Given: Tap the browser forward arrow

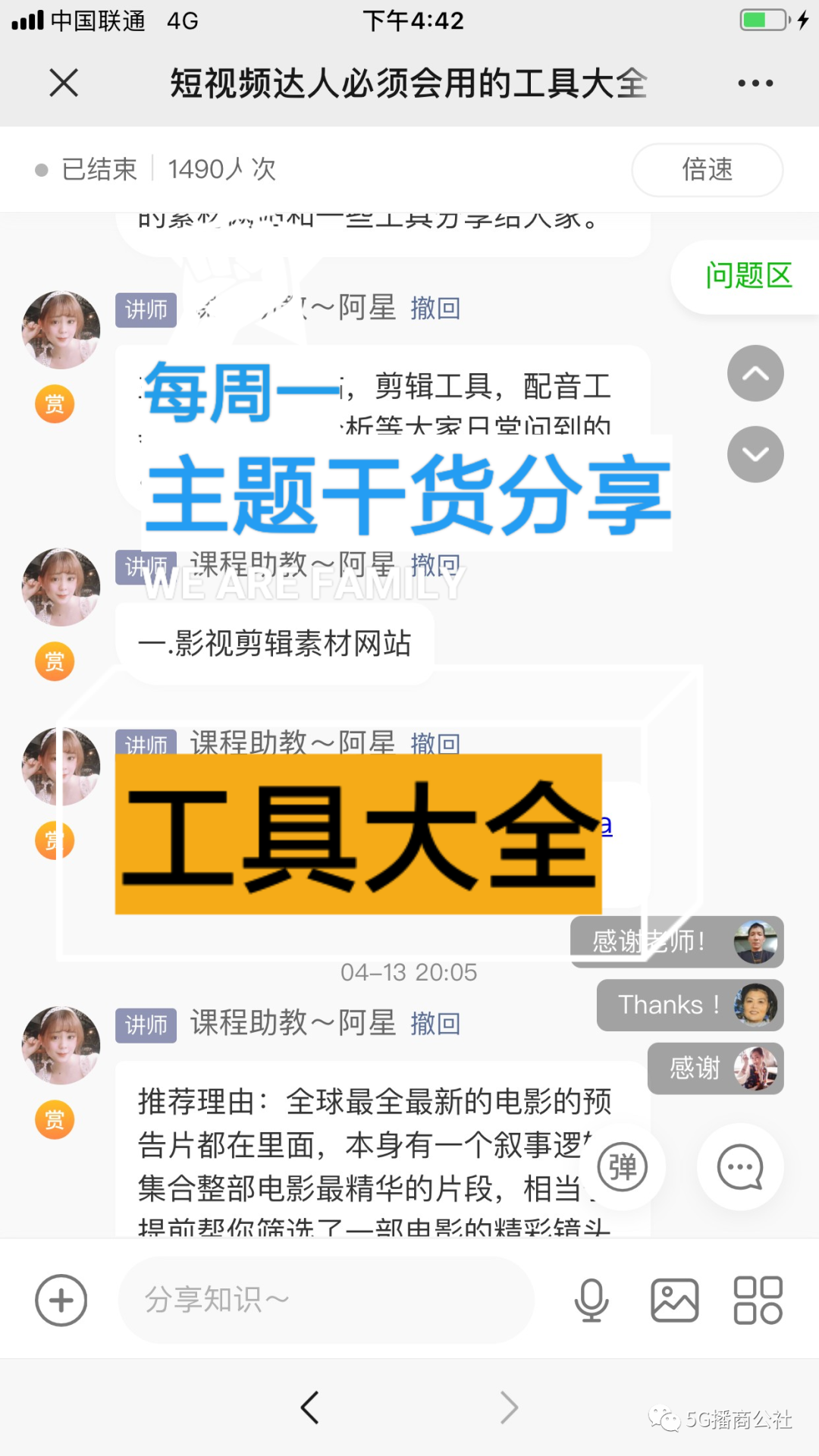Looking at the screenshot, I should (x=509, y=1407).
